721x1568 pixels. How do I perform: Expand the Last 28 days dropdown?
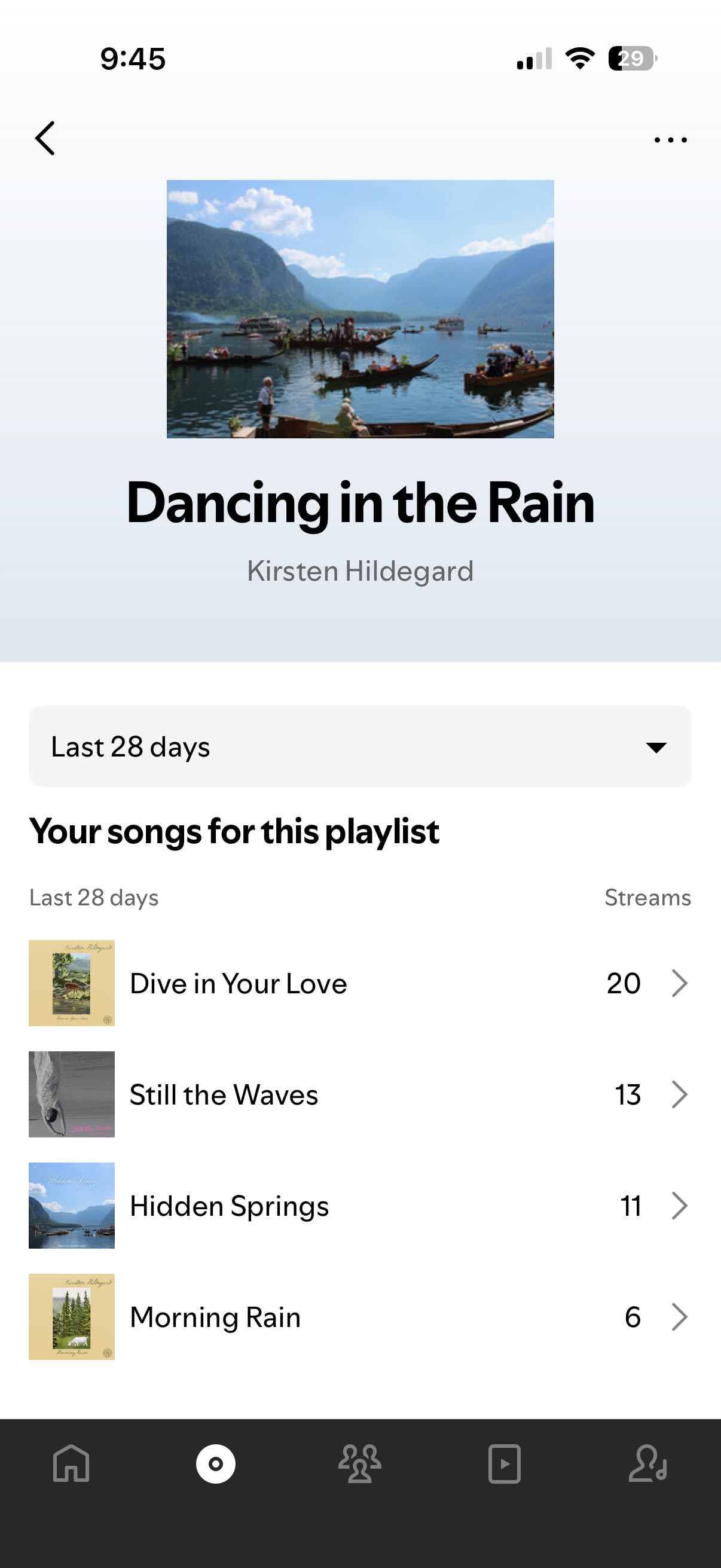coord(360,746)
